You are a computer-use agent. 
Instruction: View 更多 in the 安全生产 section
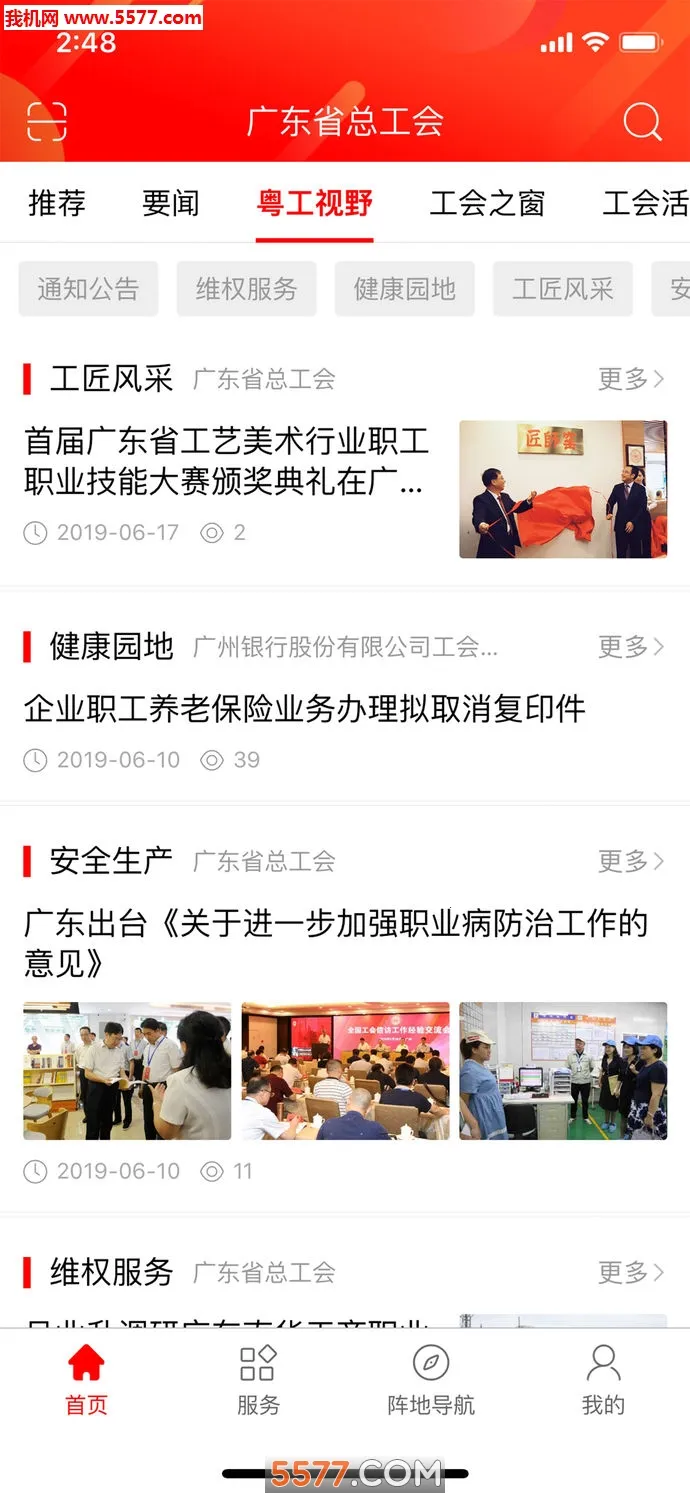click(x=630, y=861)
